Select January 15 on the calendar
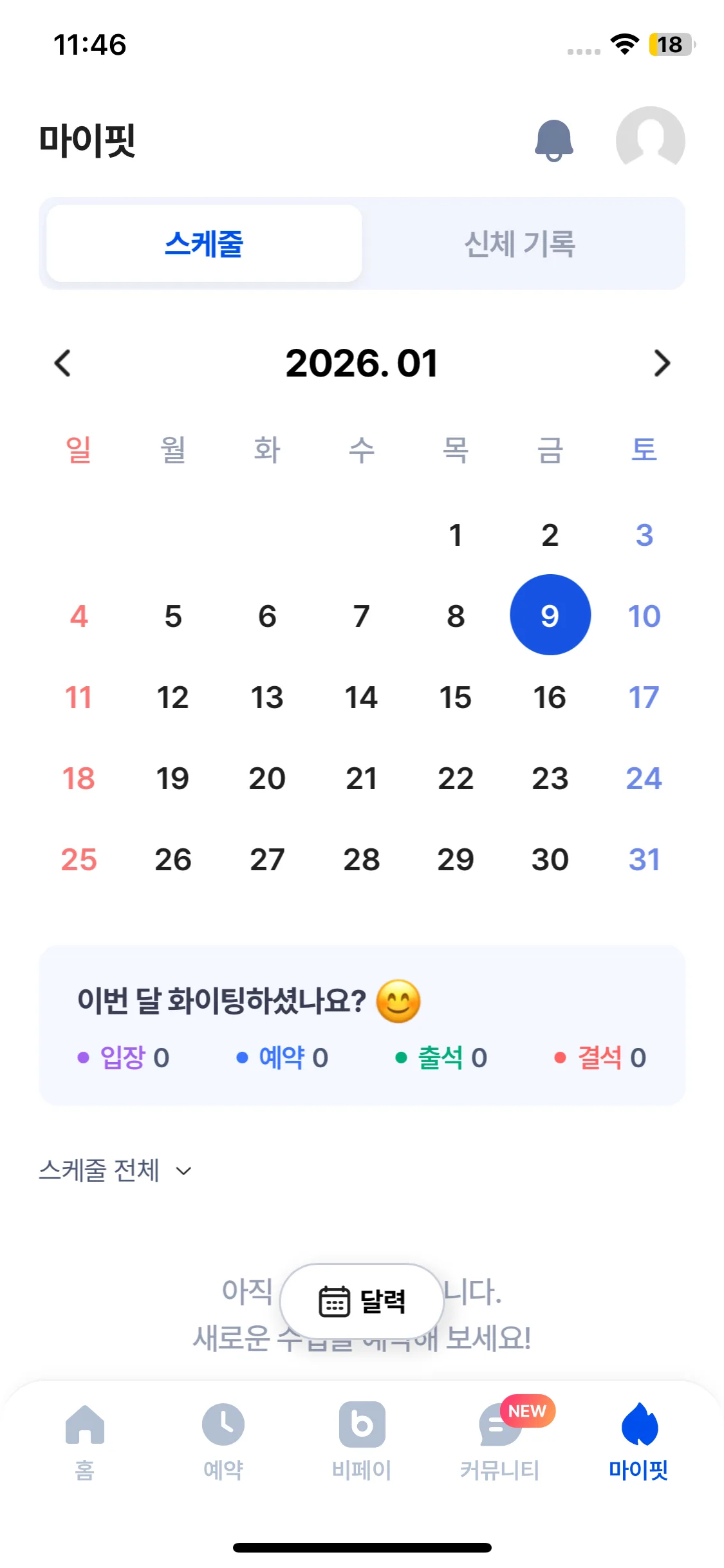 pos(456,697)
